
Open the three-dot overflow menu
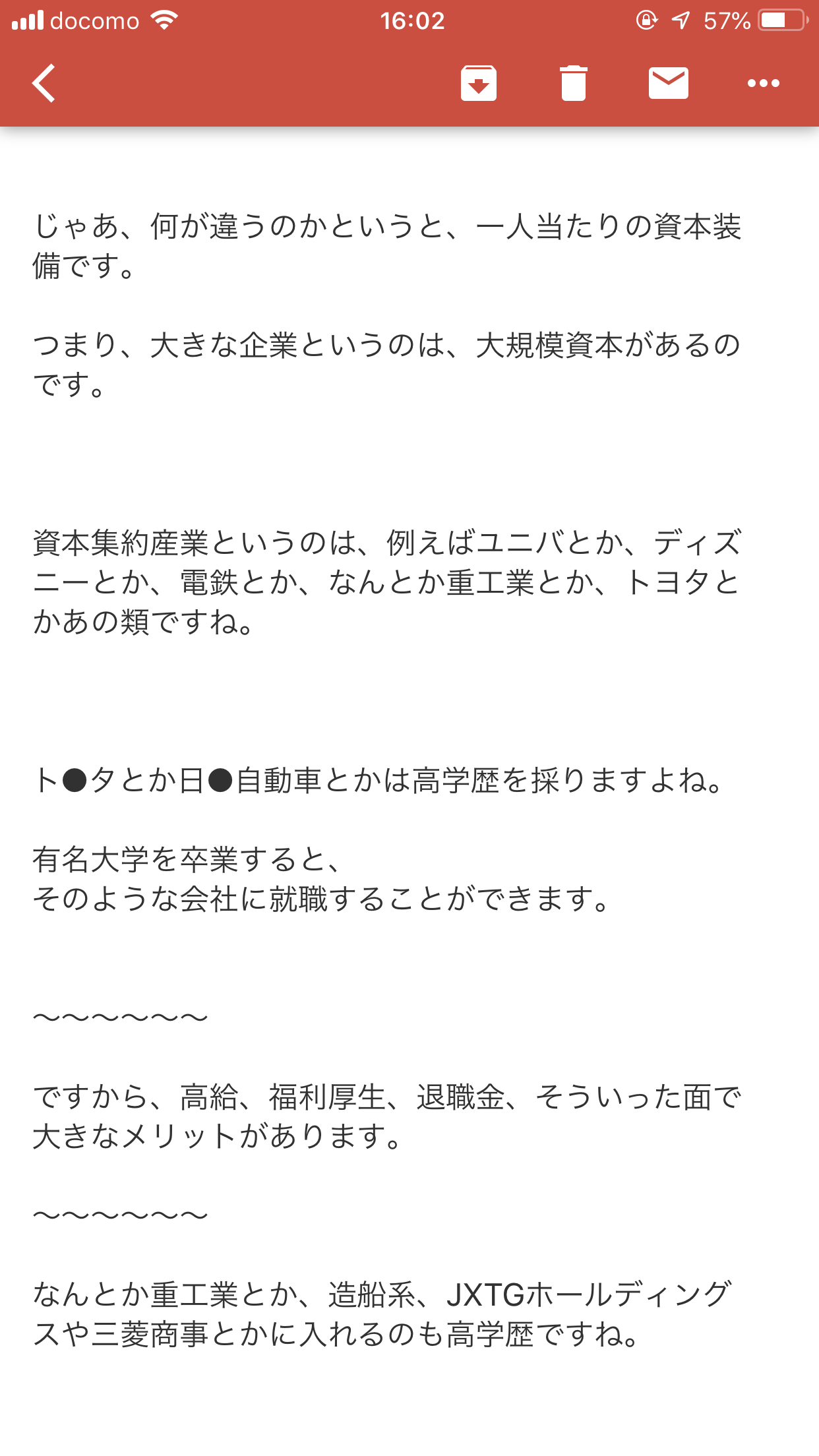[763, 83]
